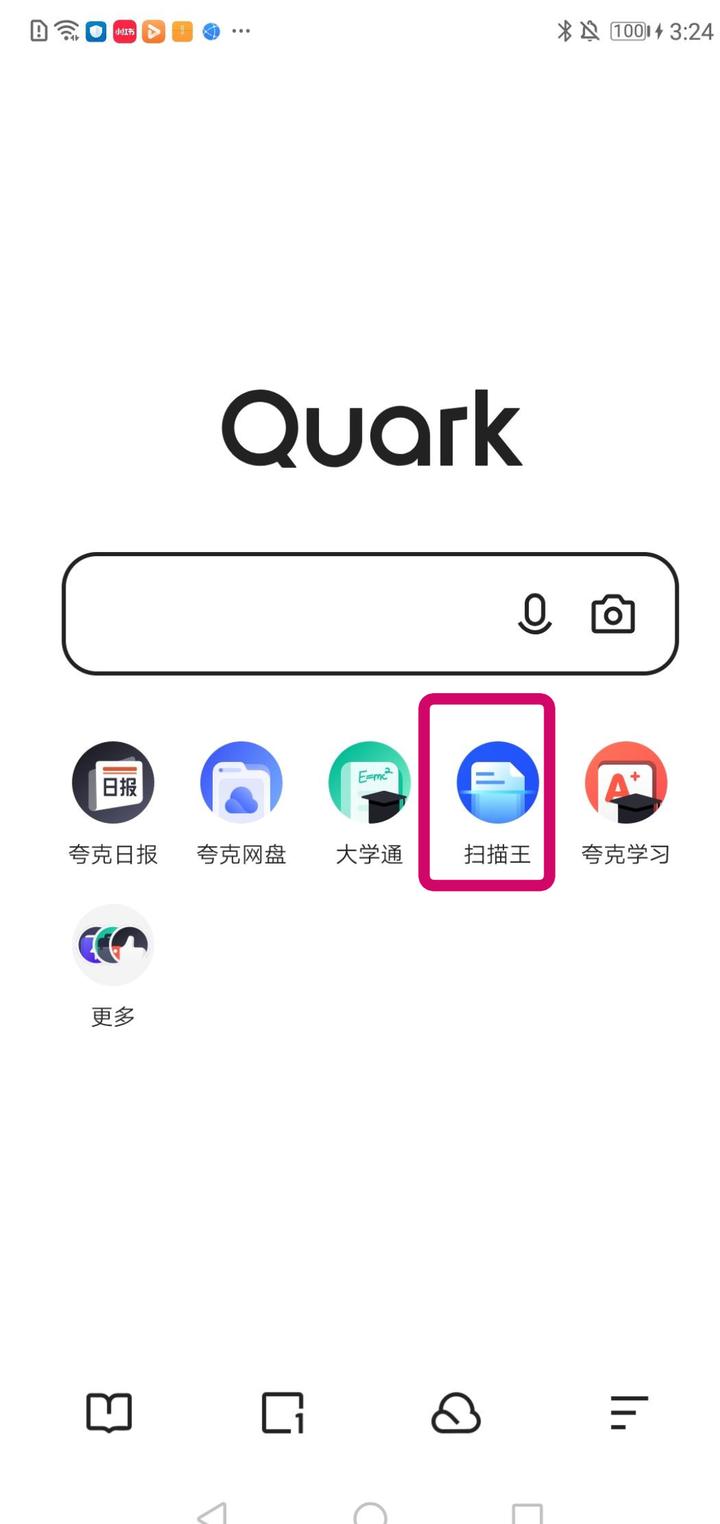
Task: Tap the battery indicator in the status bar
Action: click(630, 31)
